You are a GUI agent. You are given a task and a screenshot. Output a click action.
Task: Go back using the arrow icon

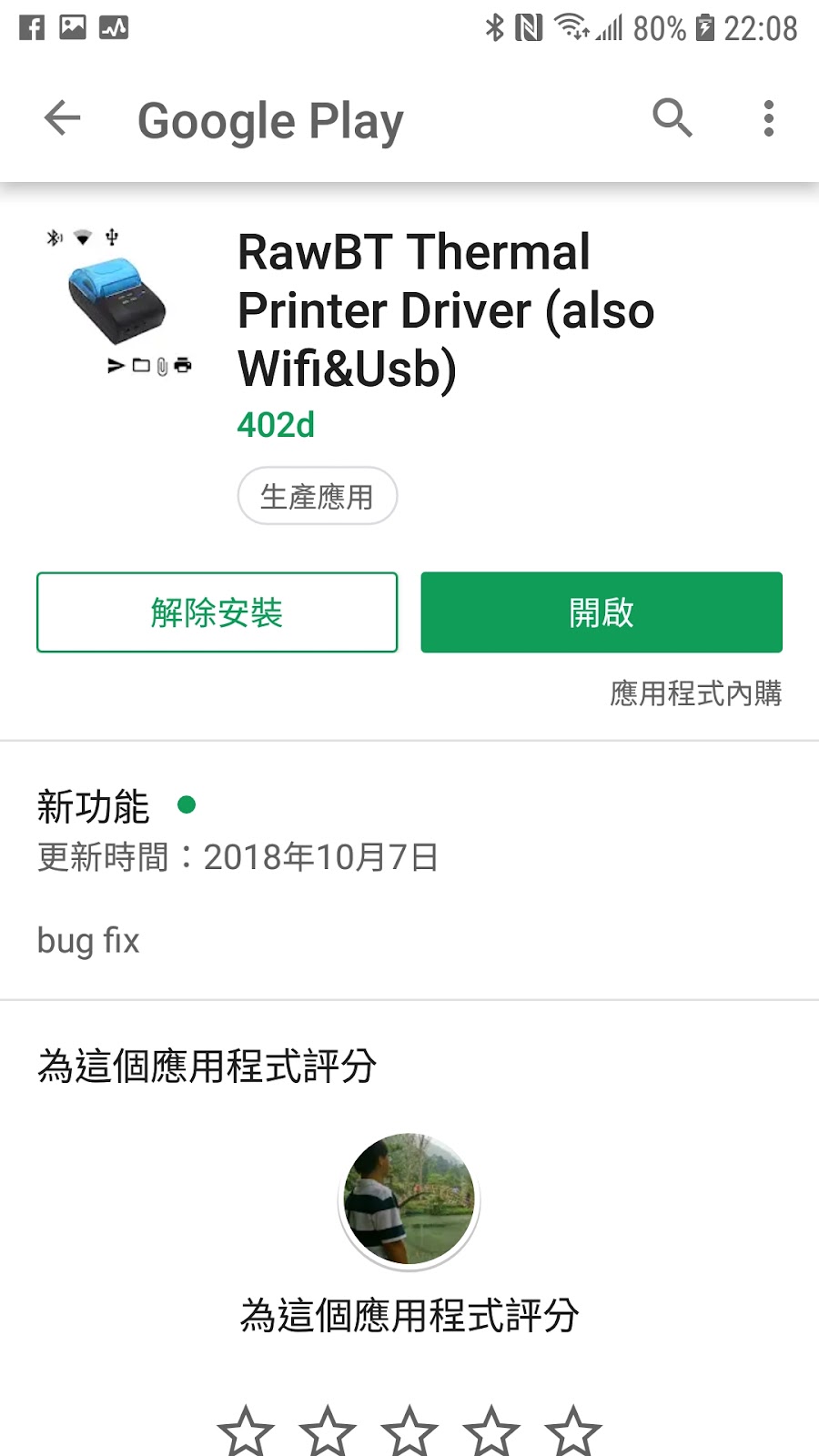pos(62,118)
